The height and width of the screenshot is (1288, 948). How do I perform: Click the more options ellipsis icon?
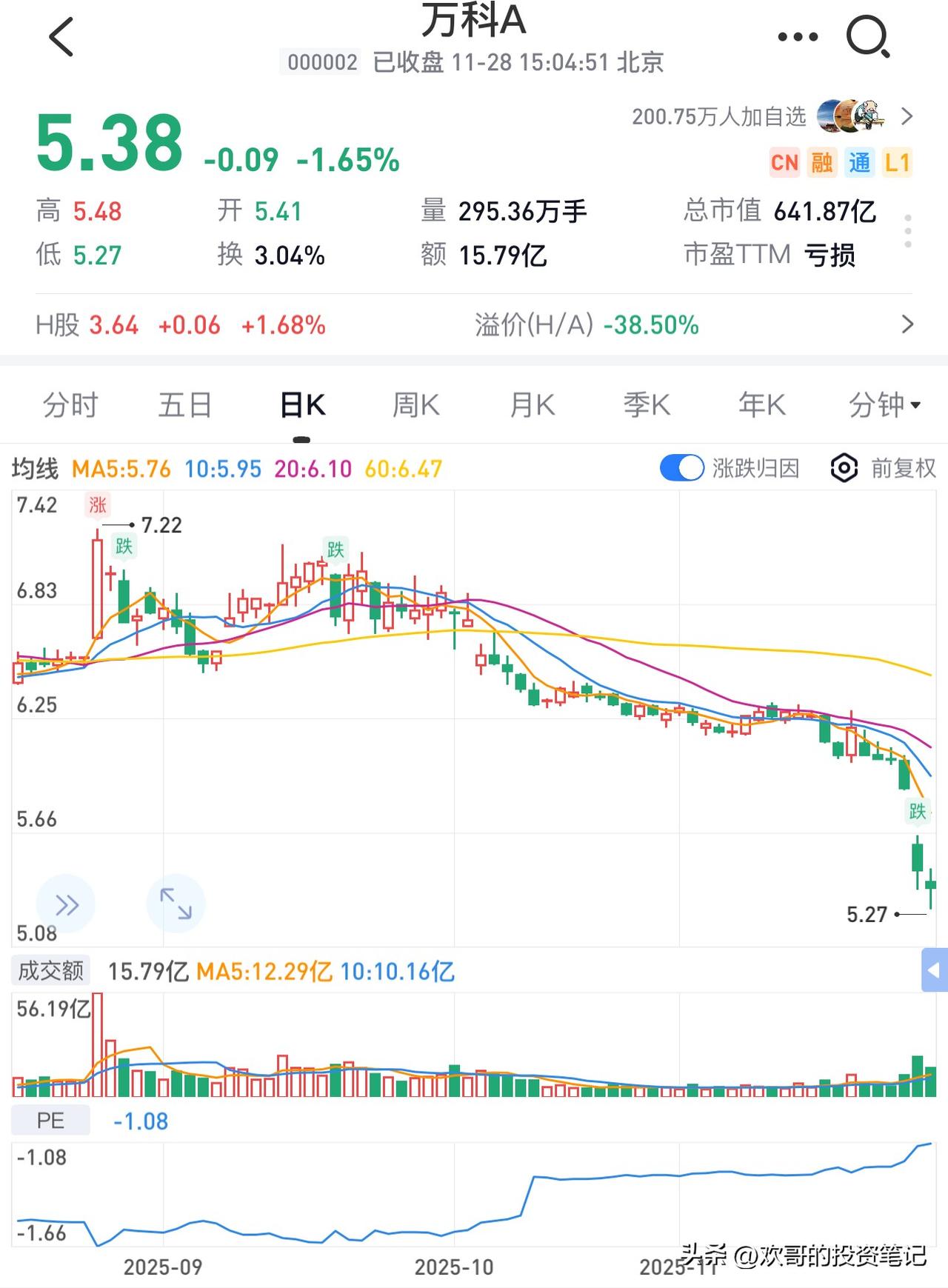(x=797, y=36)
